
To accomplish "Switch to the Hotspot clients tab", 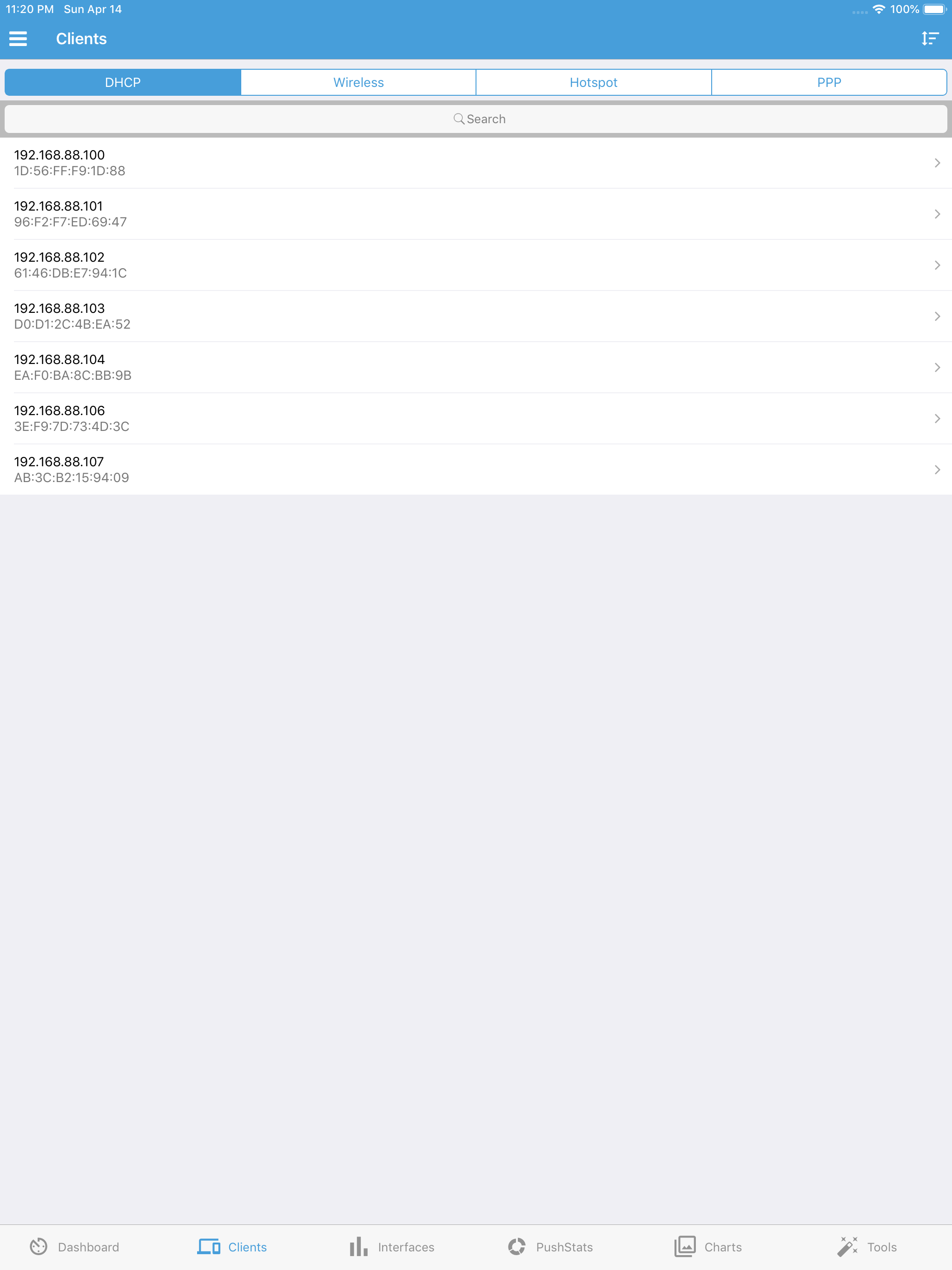I will point(594,82).
